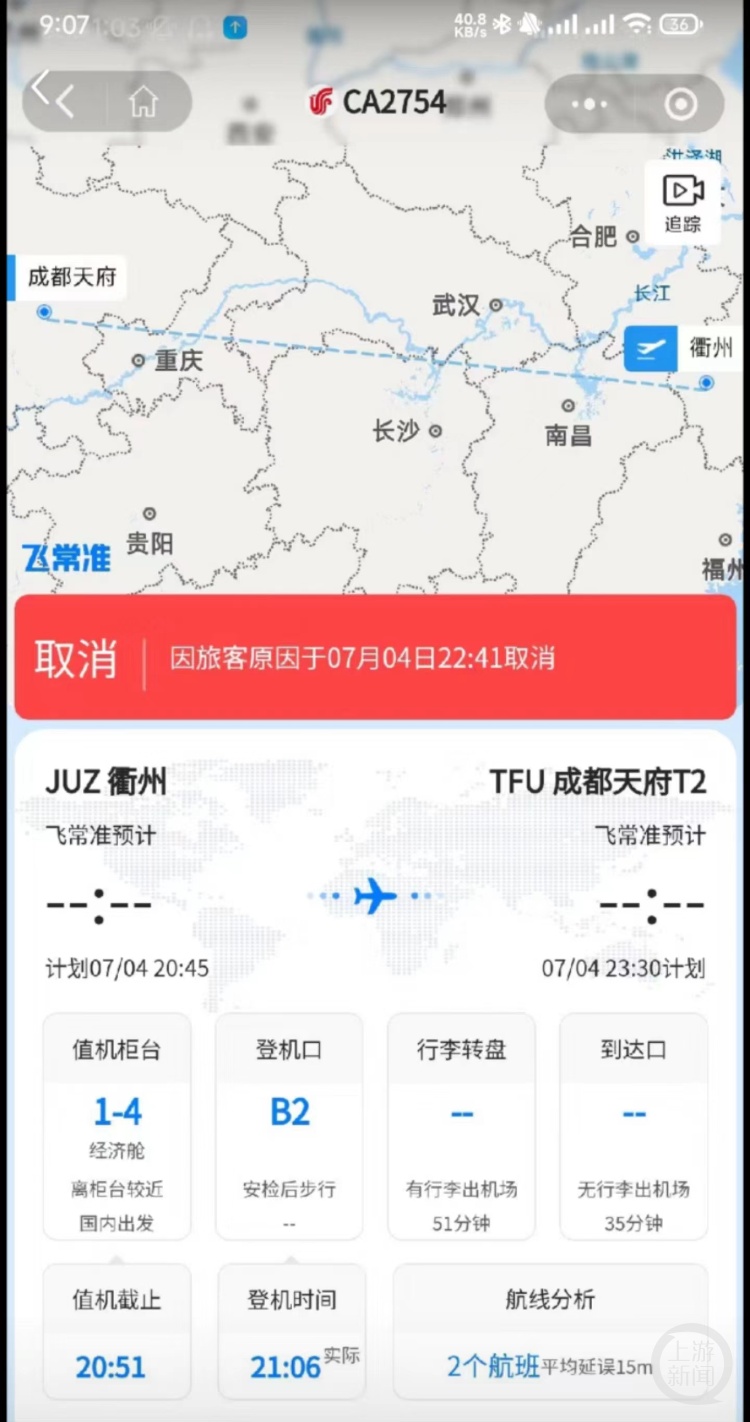Tap the 飞常准 logo on the map

(x=64, y=558)
